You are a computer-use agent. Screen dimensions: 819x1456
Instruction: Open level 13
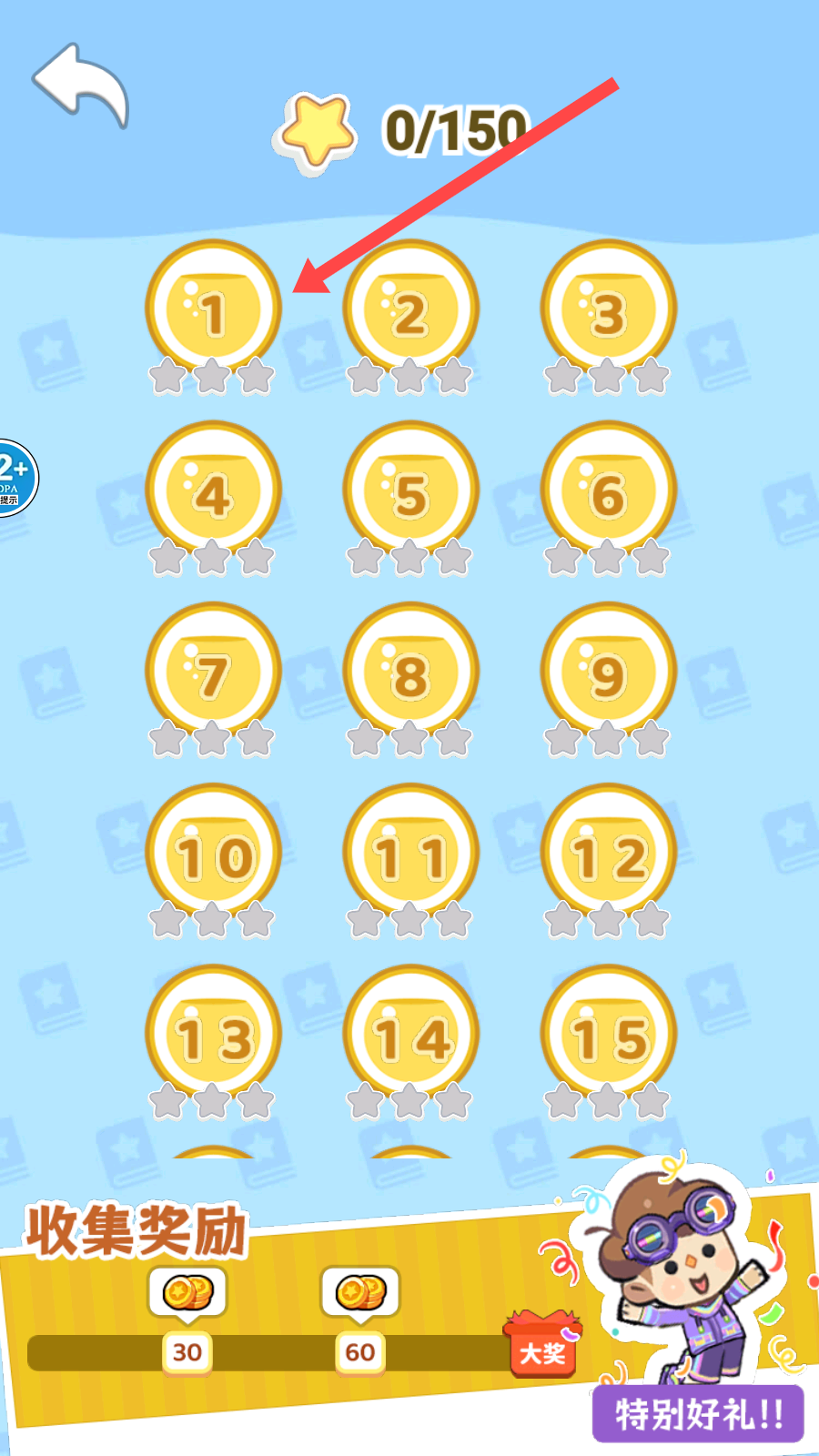213,1035
